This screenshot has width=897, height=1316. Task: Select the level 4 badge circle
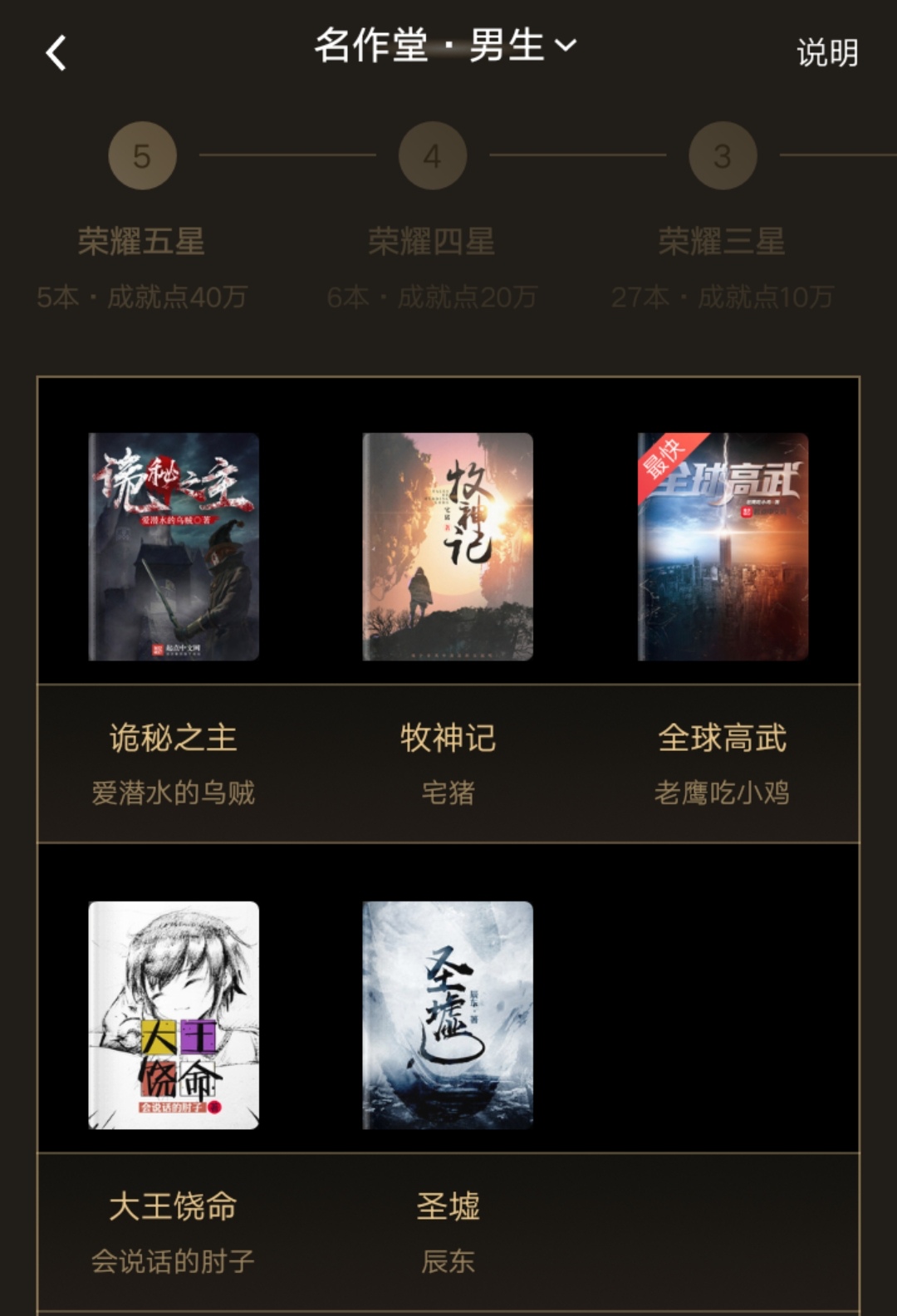431,154
